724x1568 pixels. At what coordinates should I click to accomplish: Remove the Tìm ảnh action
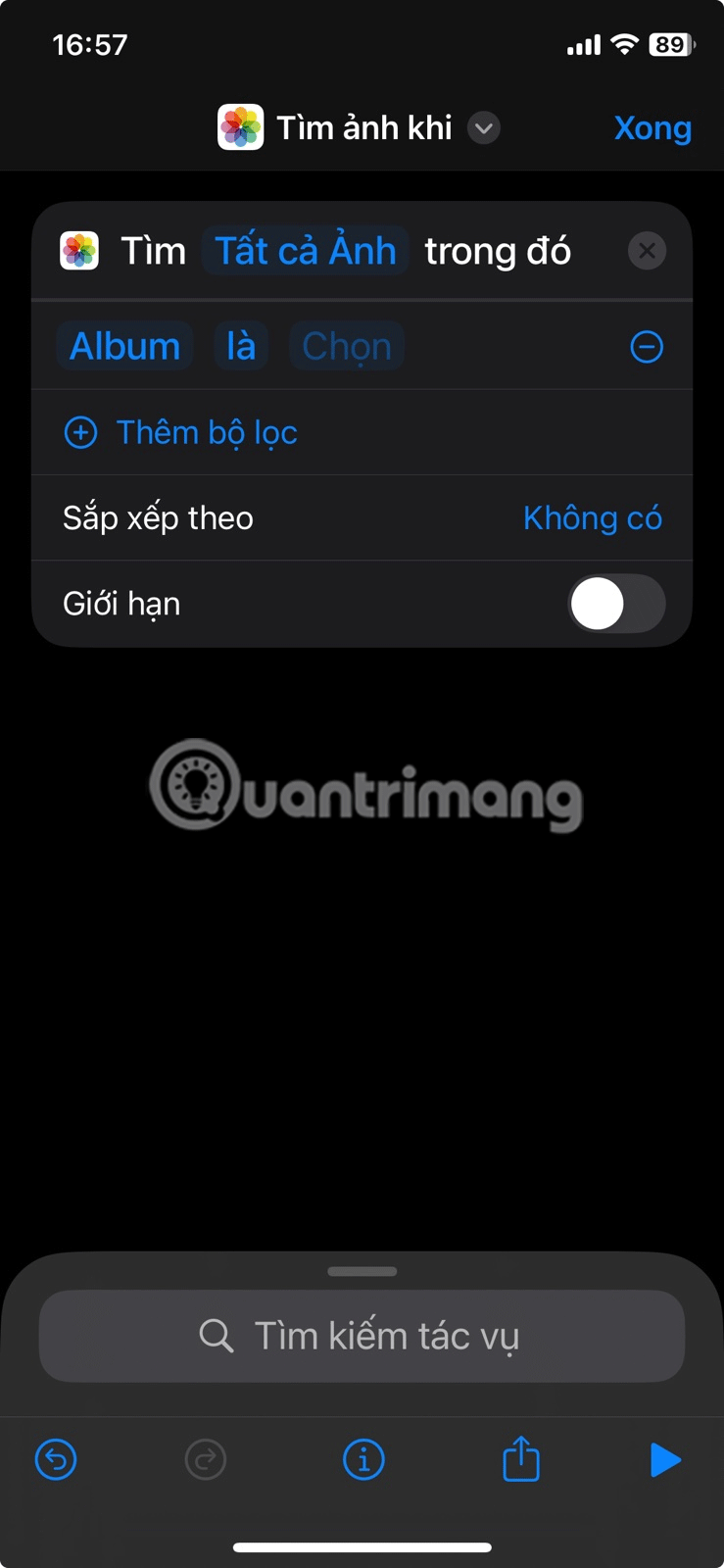point(647,251)
